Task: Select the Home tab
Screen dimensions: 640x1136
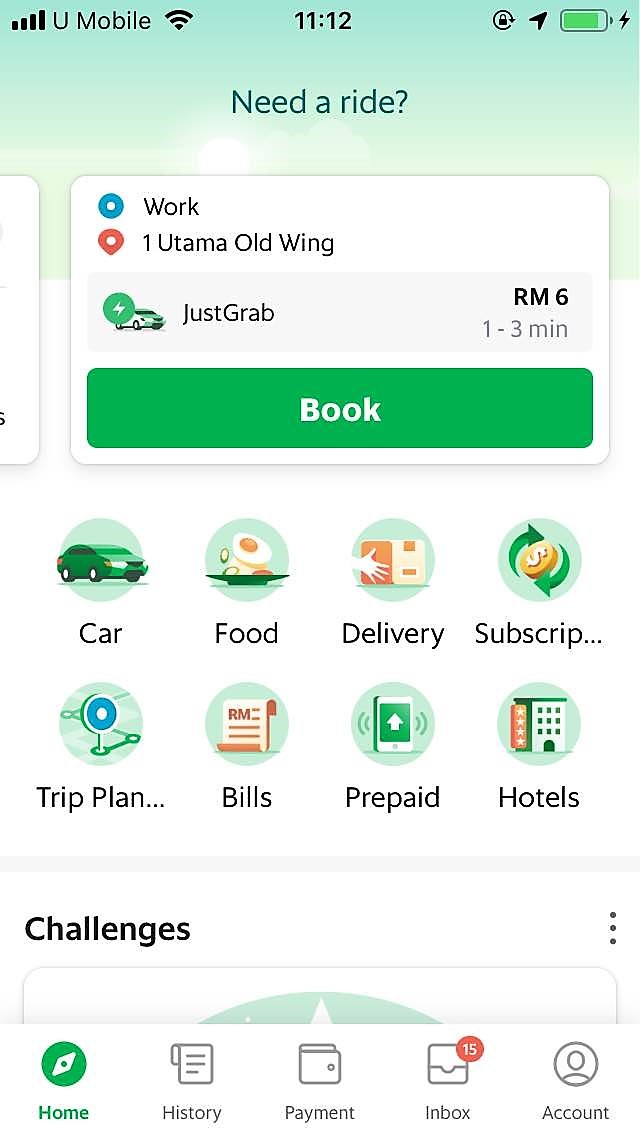Action: 64,1078
